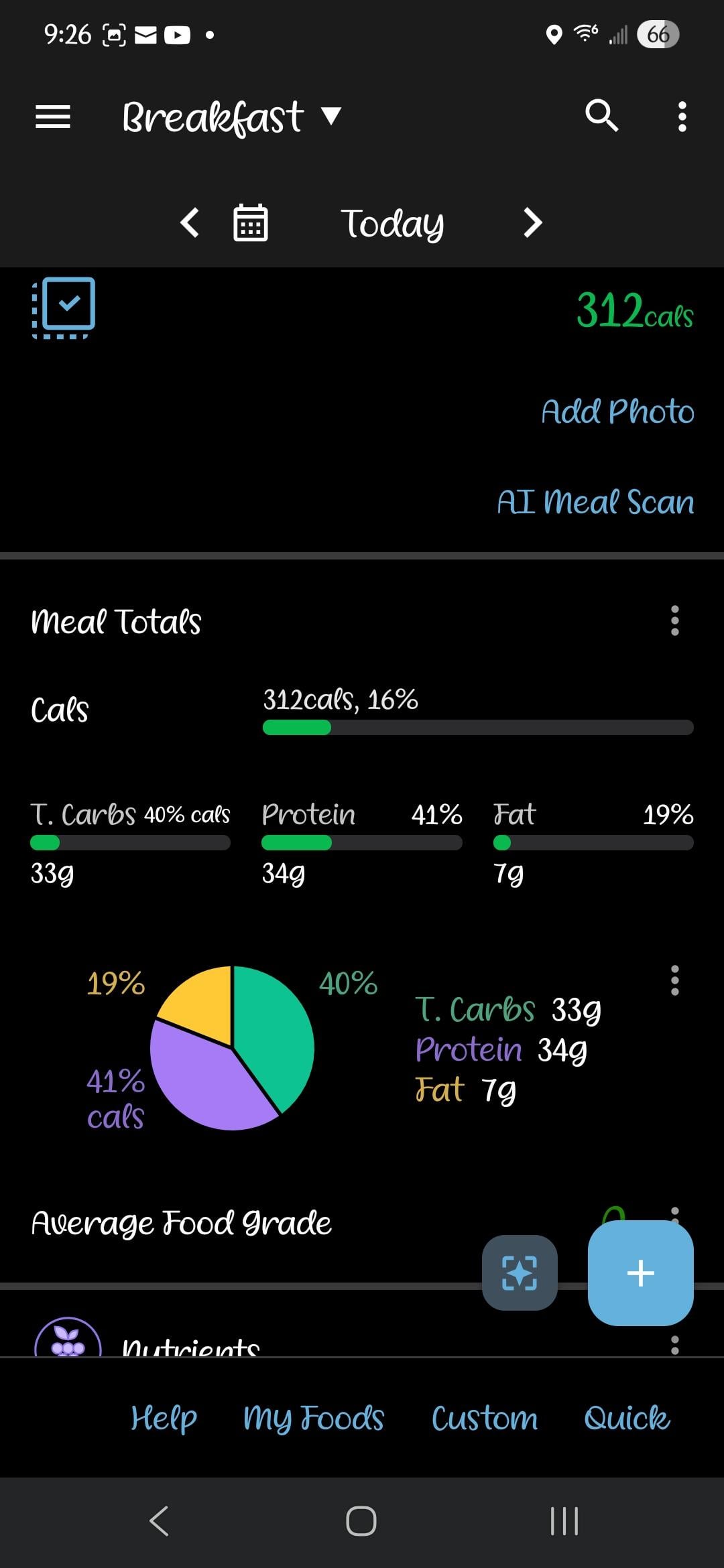Open Custom food entry
The width and height of the screenshot is (724, 1568).
pos(484,1418)
